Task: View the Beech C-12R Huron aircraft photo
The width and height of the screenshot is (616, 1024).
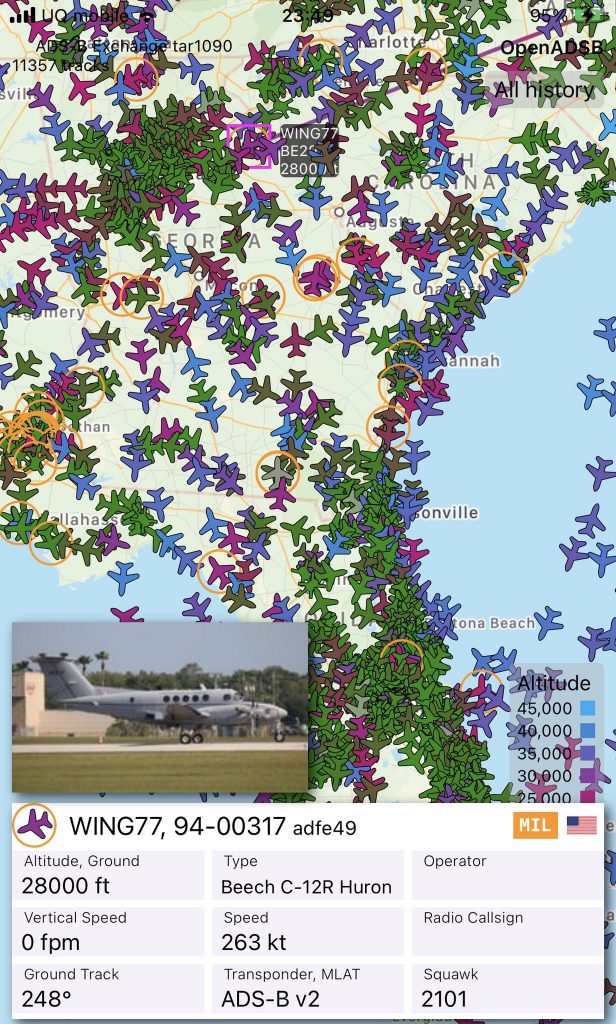Action: 160,707
